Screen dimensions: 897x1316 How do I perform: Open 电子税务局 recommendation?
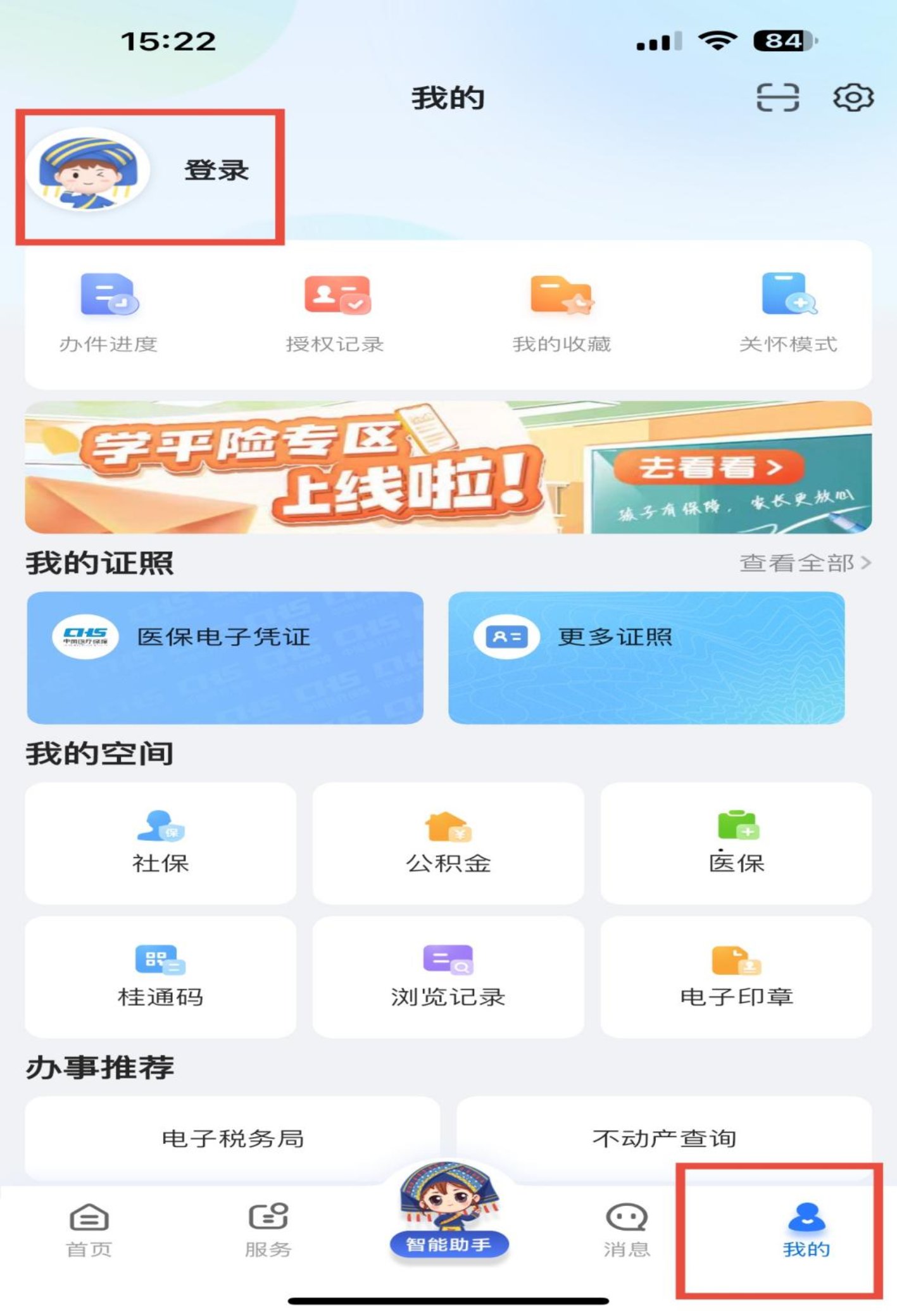(232, 1139)
